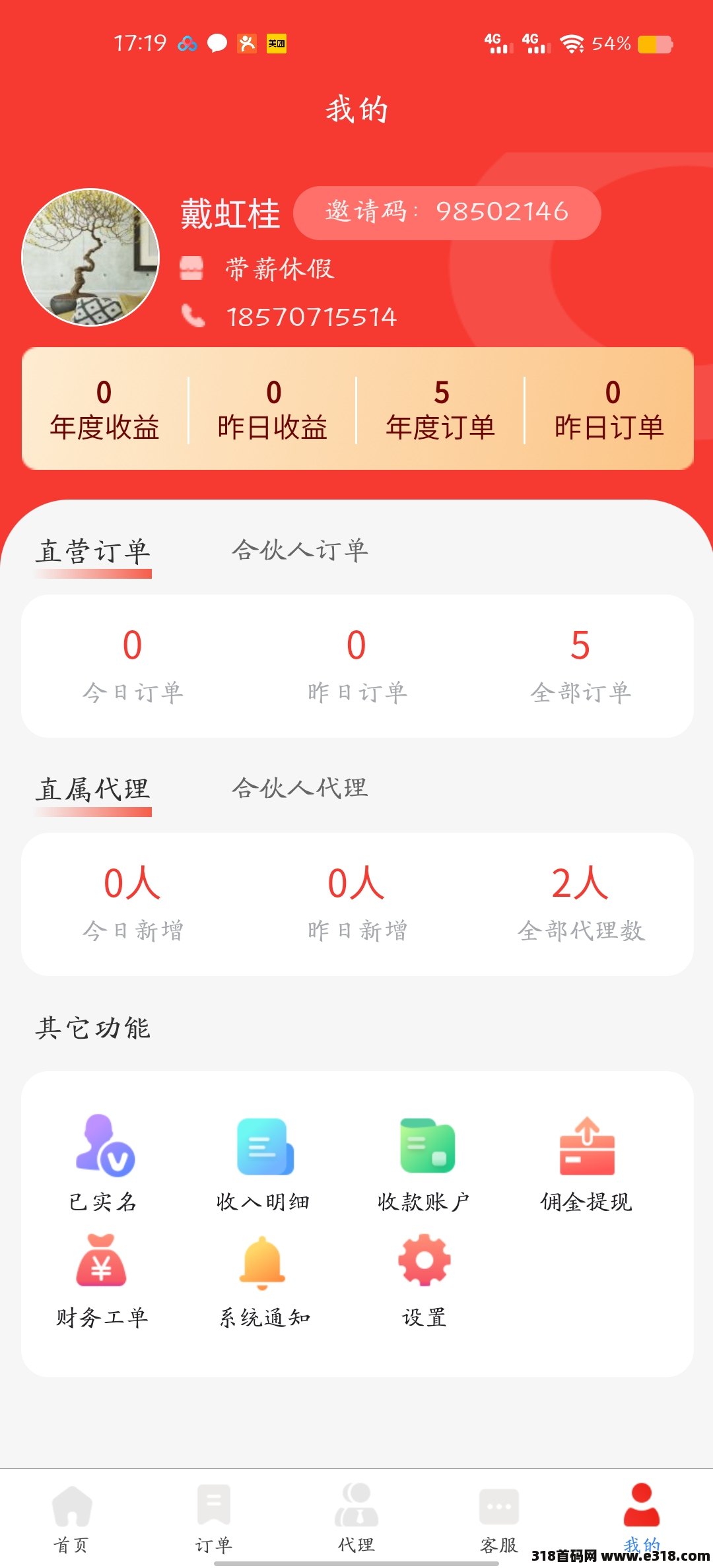Open 设置 settings gear

(424, 1280)
